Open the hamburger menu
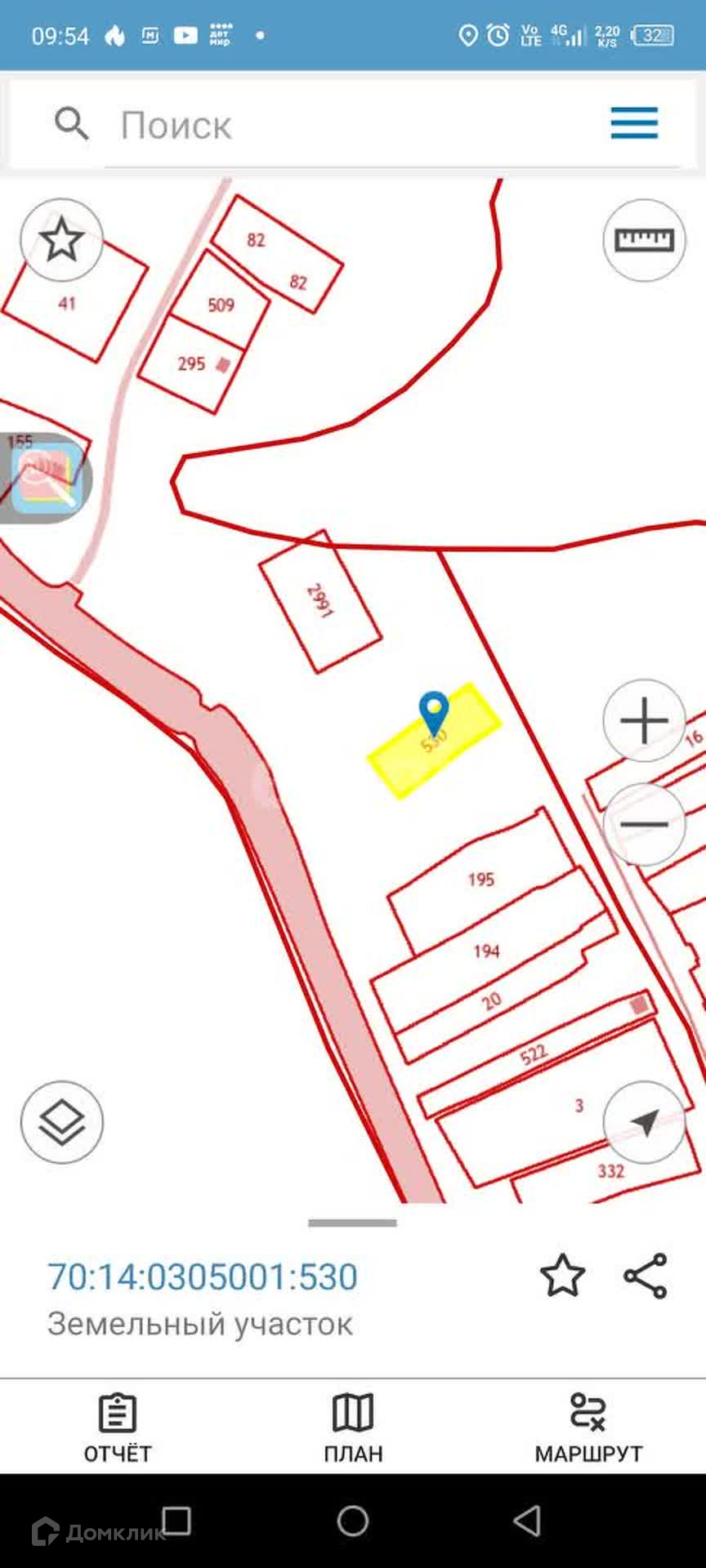Screen dimensions: 706x1568 point(634,124)
